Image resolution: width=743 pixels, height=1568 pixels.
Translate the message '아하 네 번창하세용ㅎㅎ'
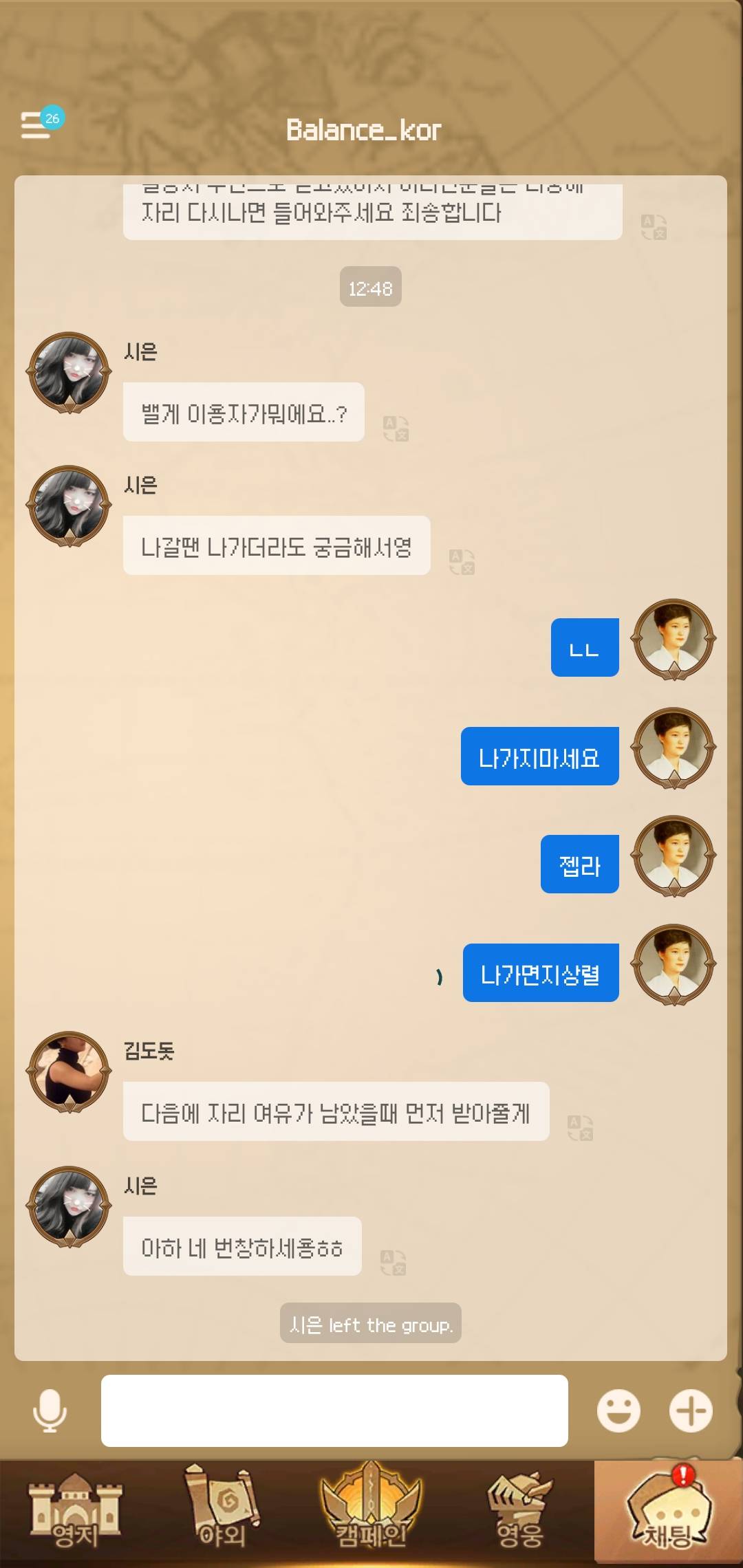[x=393, y=1263]
